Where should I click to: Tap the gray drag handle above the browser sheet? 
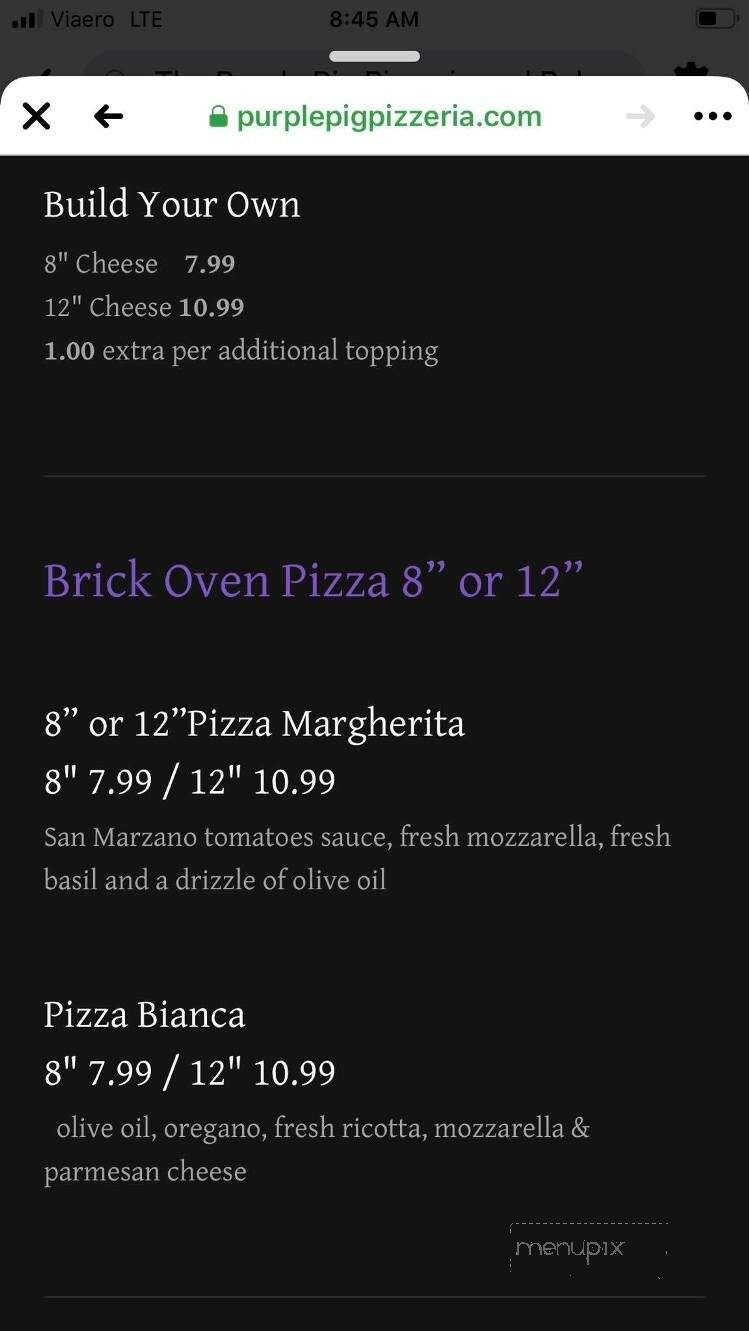tap(374, 56)
